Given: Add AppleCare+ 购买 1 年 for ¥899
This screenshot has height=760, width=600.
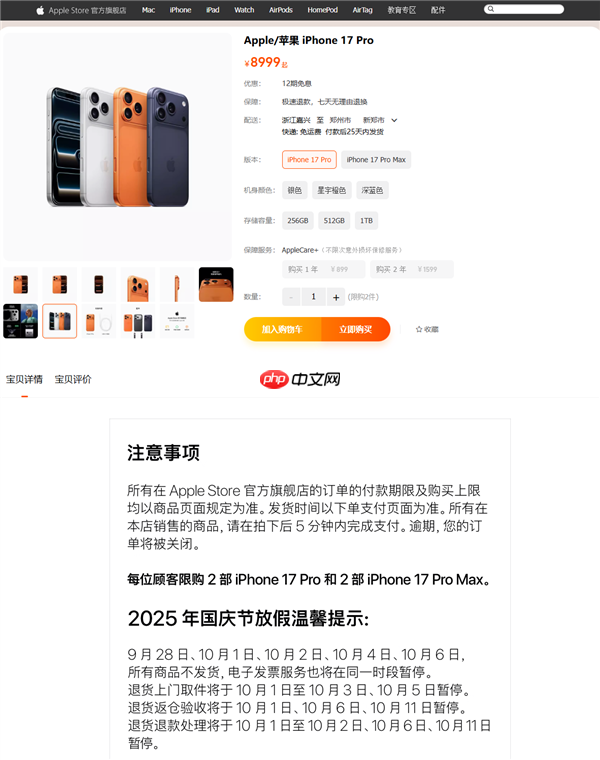Looking at the screenshot, I should pos(323,269).
